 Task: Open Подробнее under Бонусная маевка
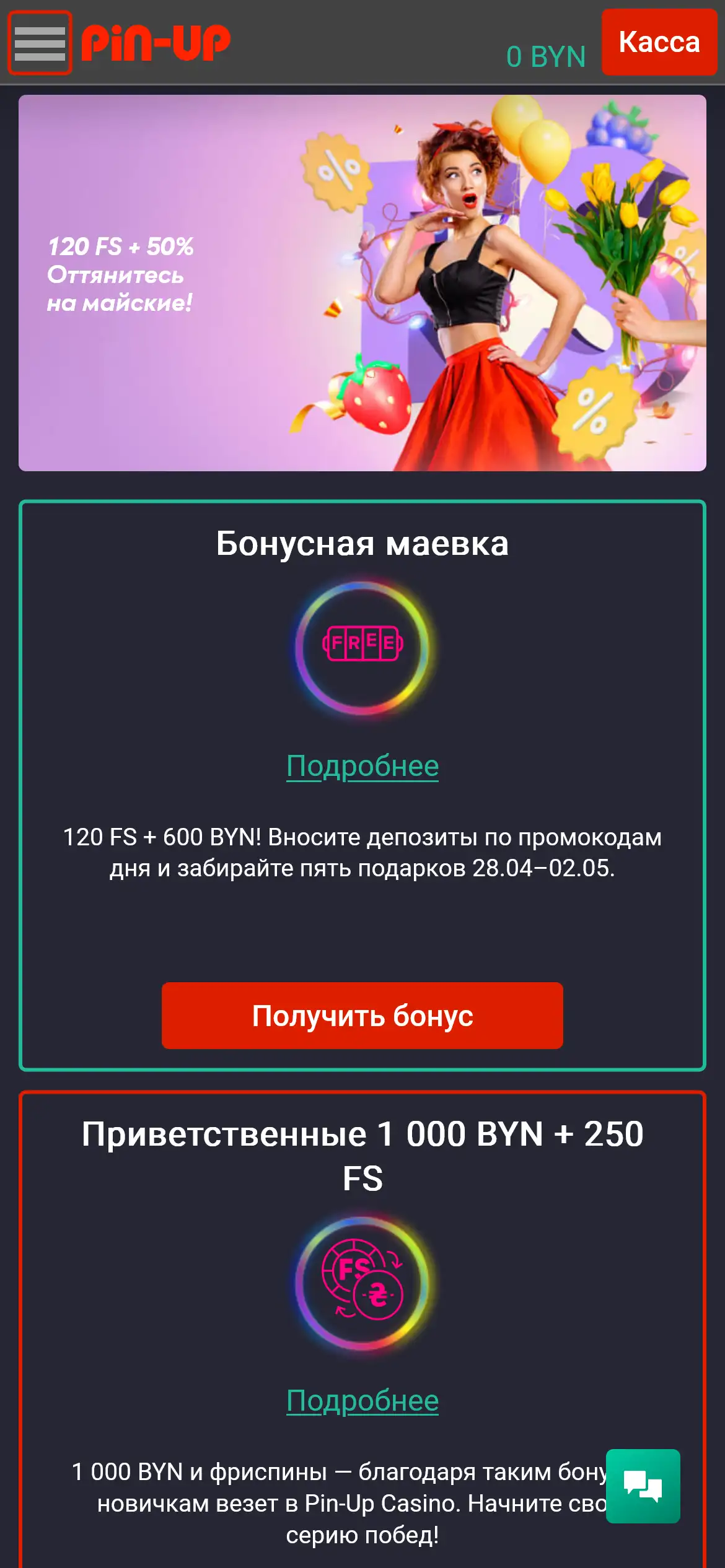pyautogui.click(x=362, y=766)
